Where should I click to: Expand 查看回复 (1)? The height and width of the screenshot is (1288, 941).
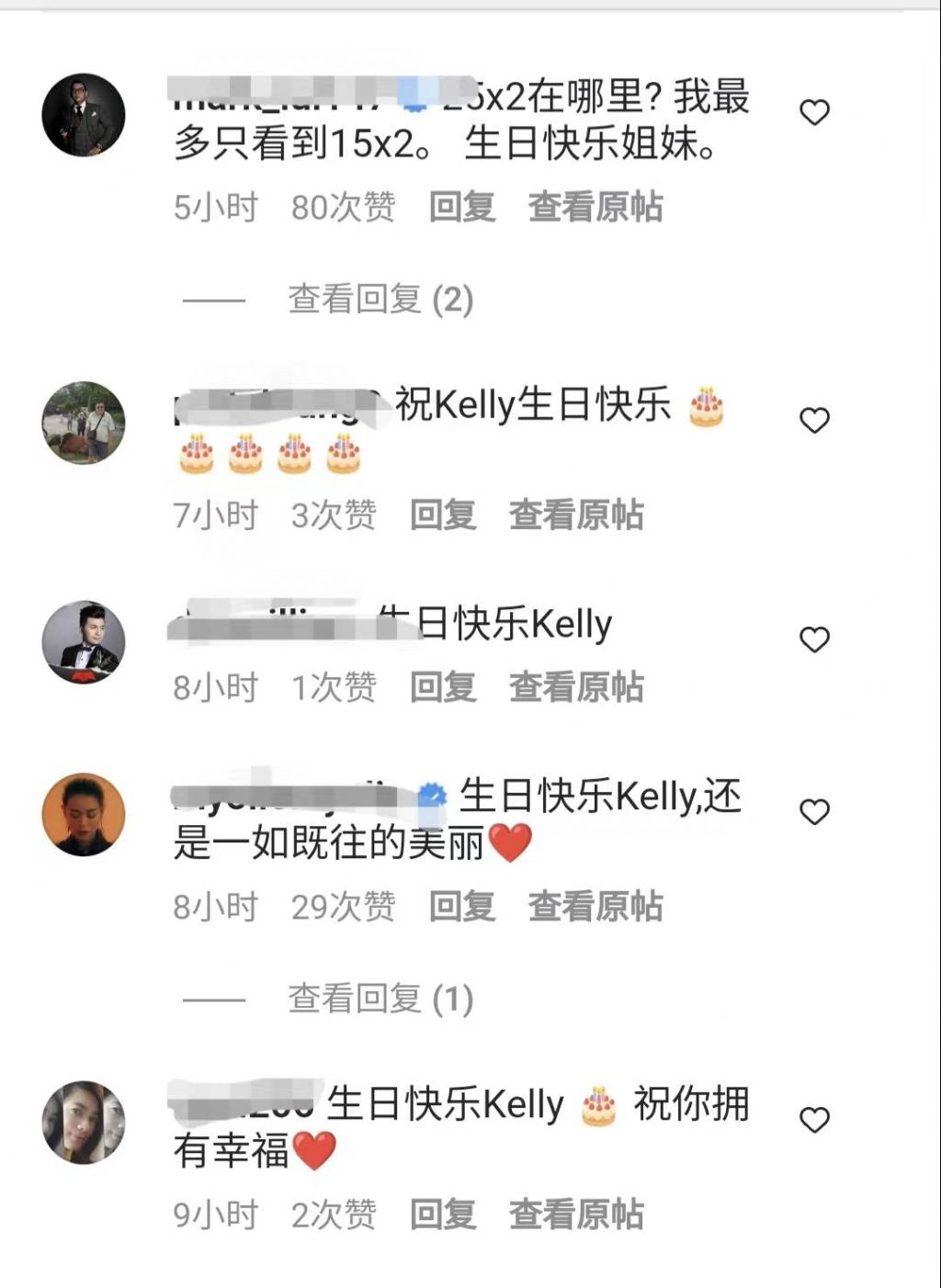(380, 999)
